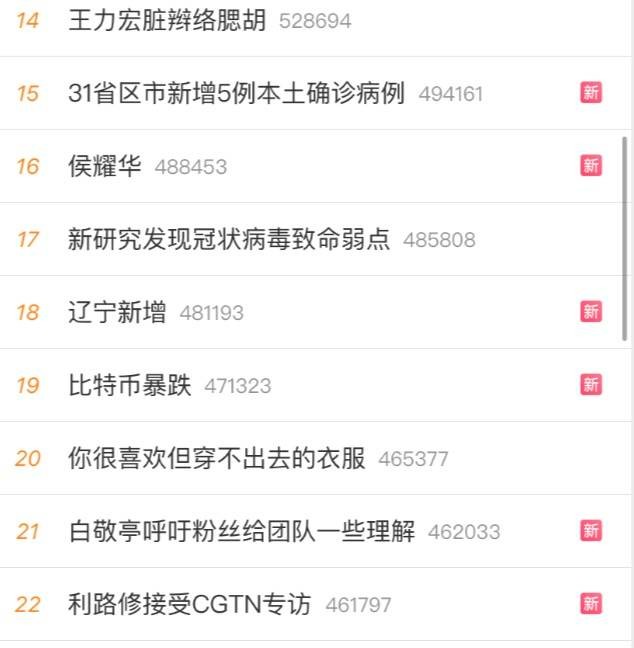Open hot topic 王力宏脏辫络腮胡

[167, 20]
